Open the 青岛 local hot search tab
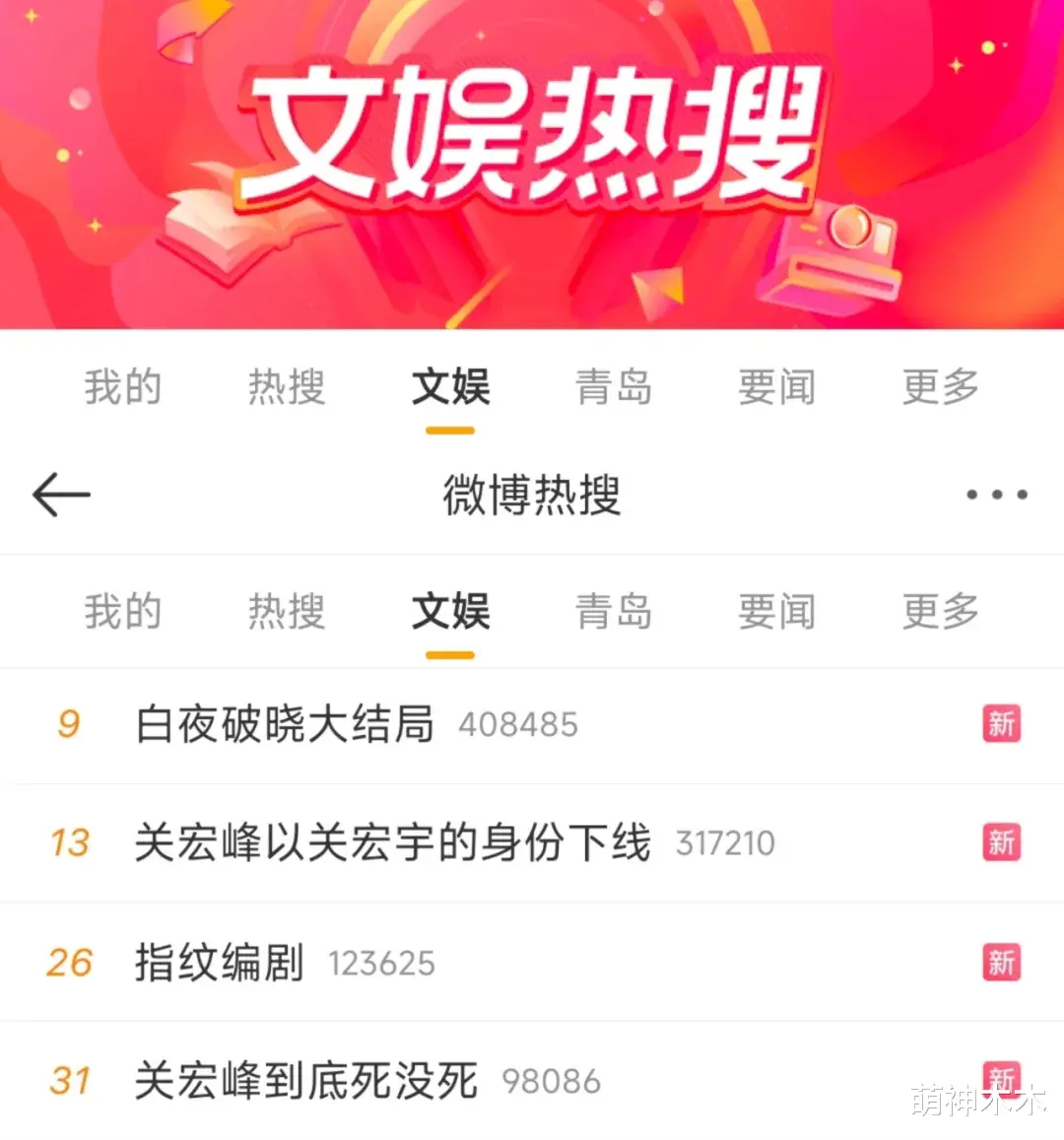Screen dimensions: 1064x1140 click(613, 611)
